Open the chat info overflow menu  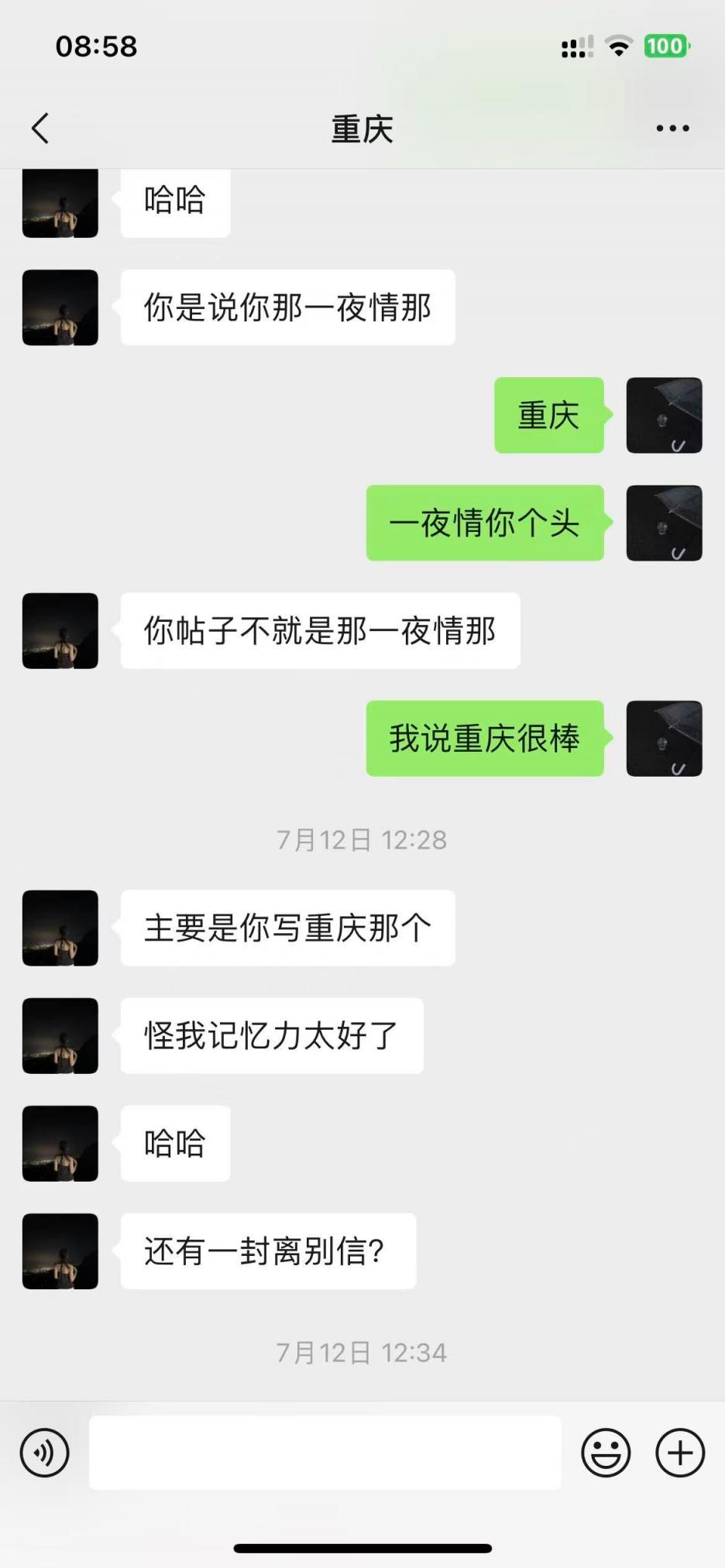[672, 129]
